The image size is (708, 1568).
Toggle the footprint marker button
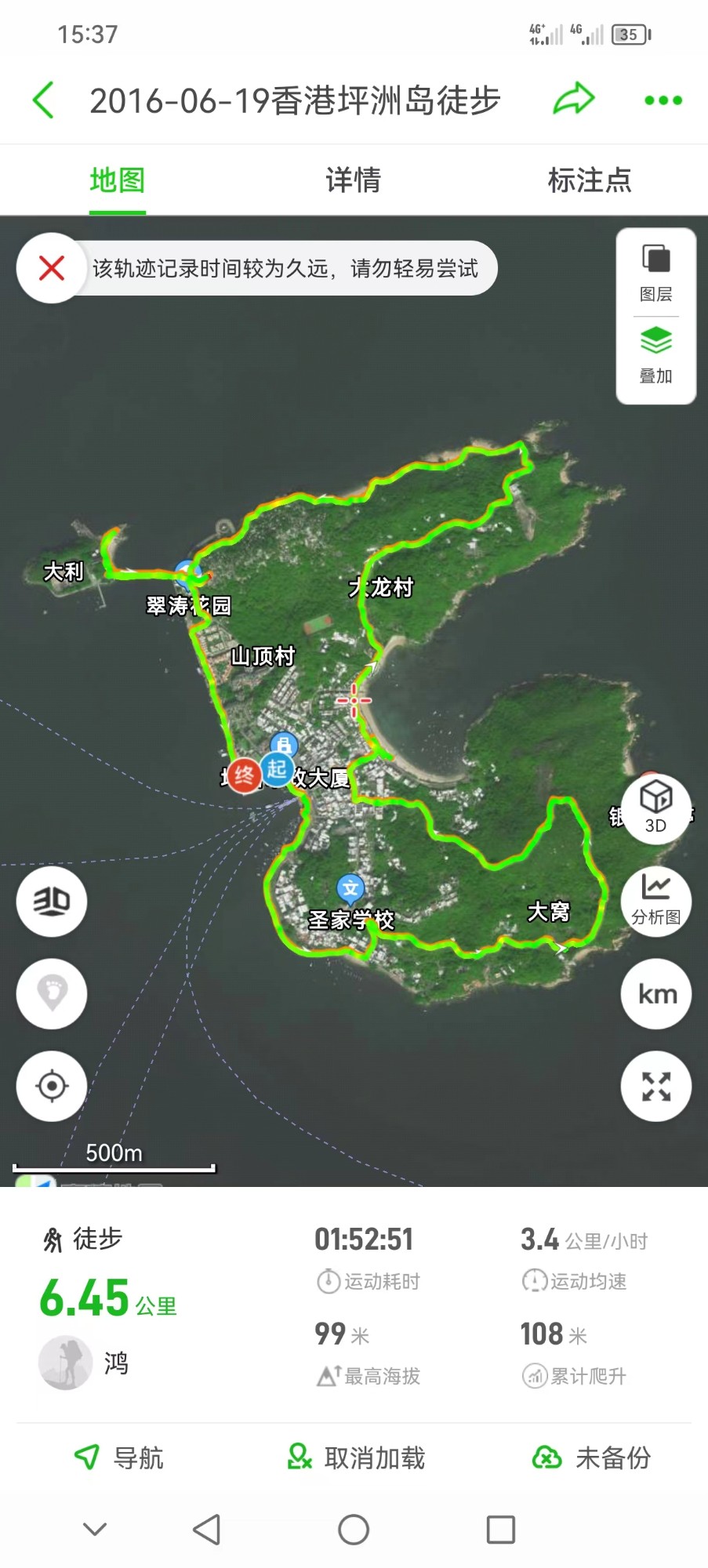(52, 993)
